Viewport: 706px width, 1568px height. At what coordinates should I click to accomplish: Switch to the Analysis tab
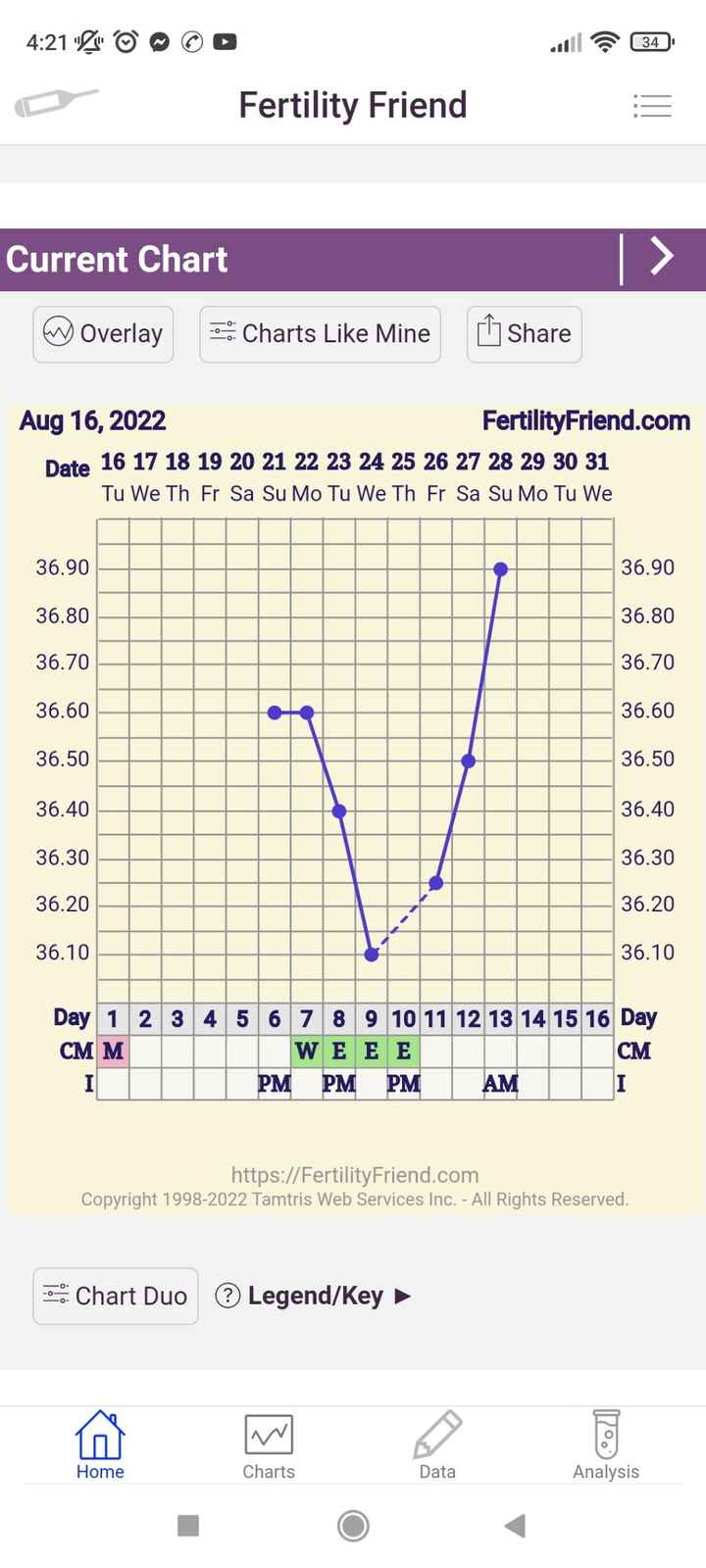[606, 1445]
